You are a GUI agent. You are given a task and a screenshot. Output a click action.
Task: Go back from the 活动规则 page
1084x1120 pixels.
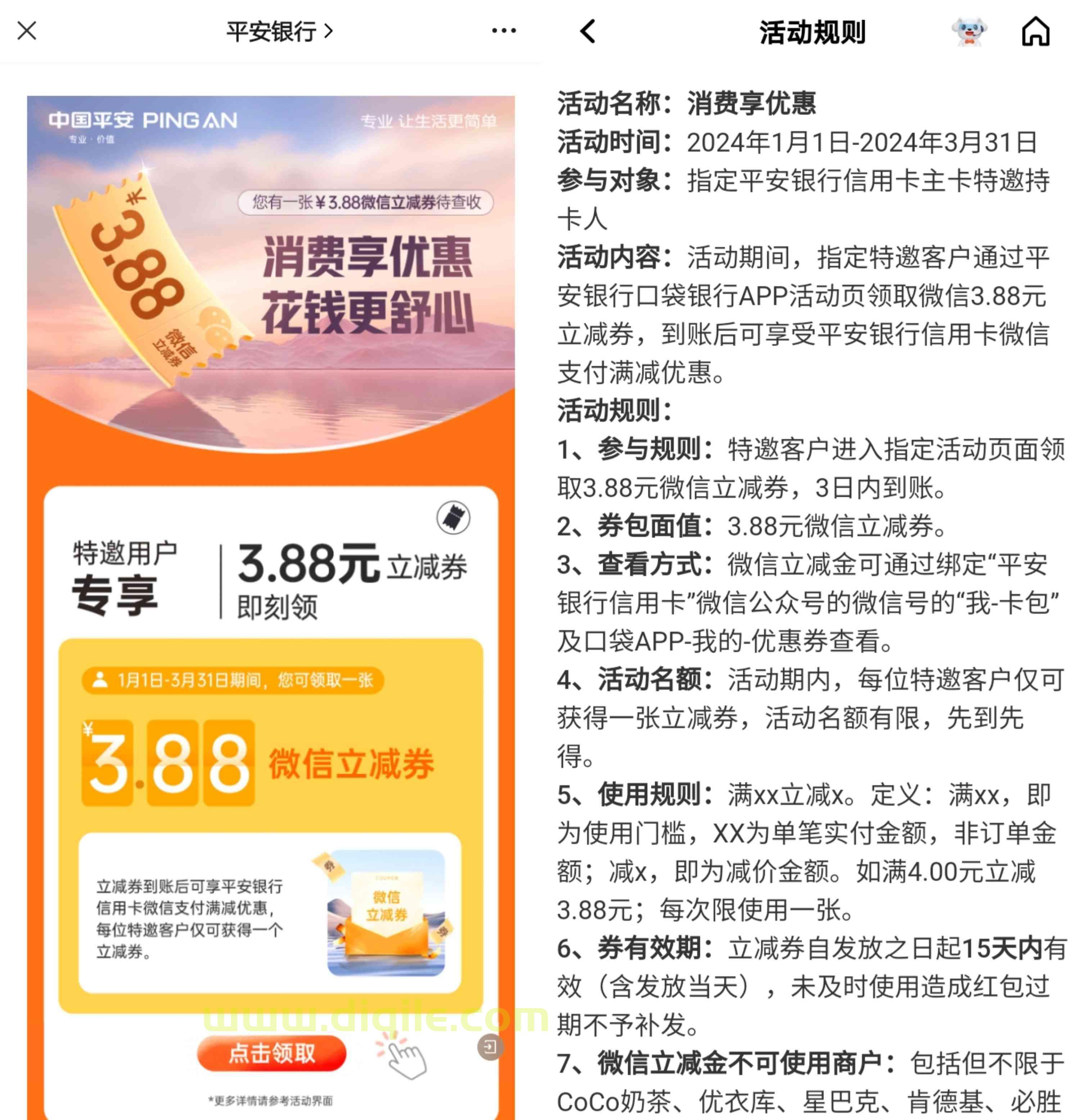coord(588,31)
